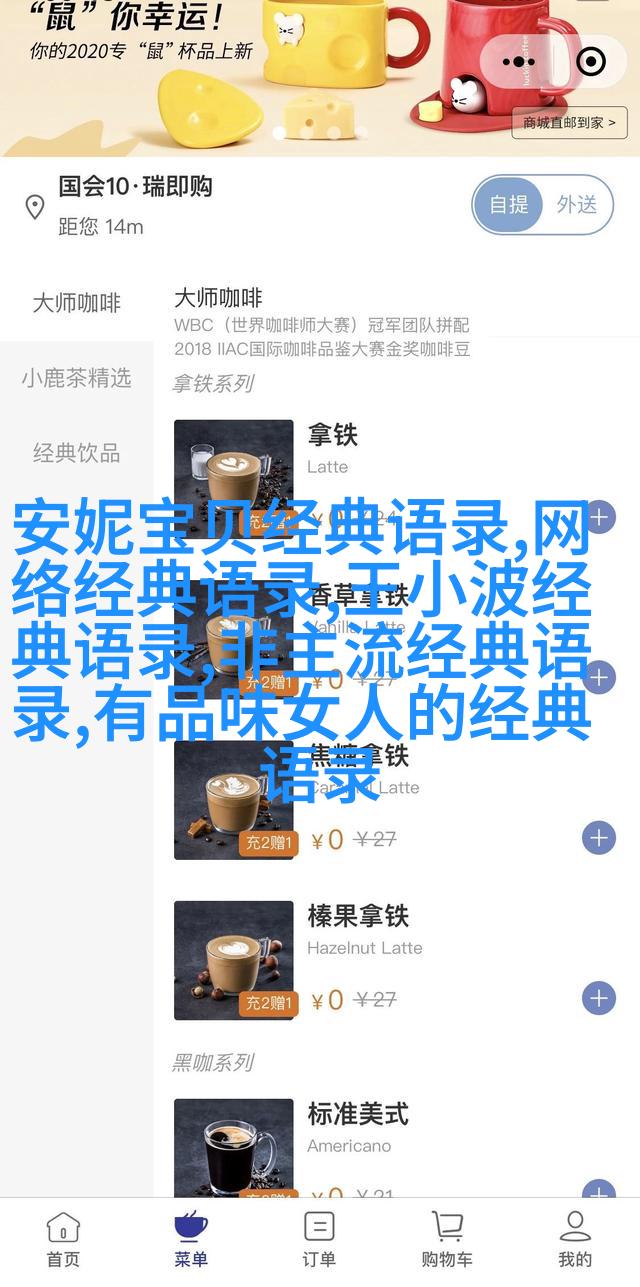Switch to 外送 delivery mode

(x=577, y=205)
